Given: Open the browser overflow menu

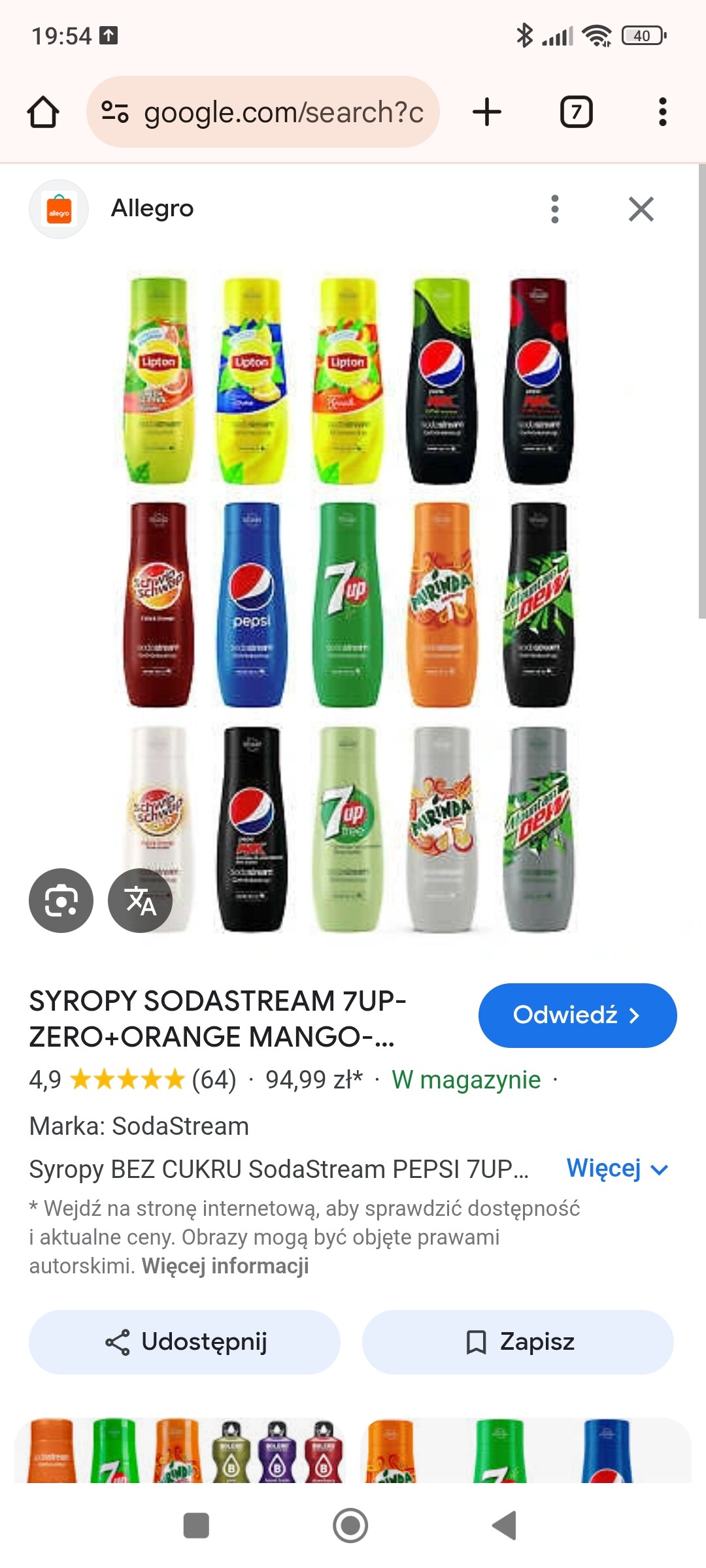Looking at the screenshot, I should tap(662, 112).
